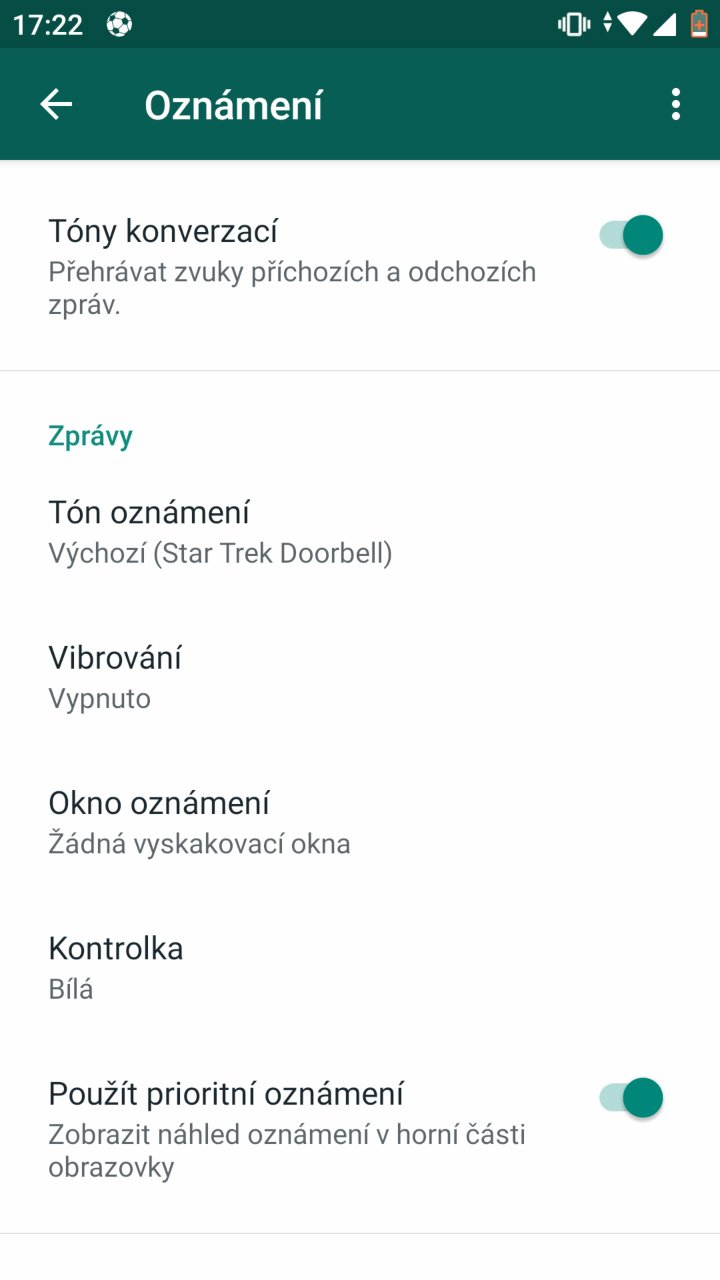Image resolution: width=720 pixels, height=1280 pixels.
Task: Toggle the Tóny konverzací switch
Action: [x=631, y=236]
